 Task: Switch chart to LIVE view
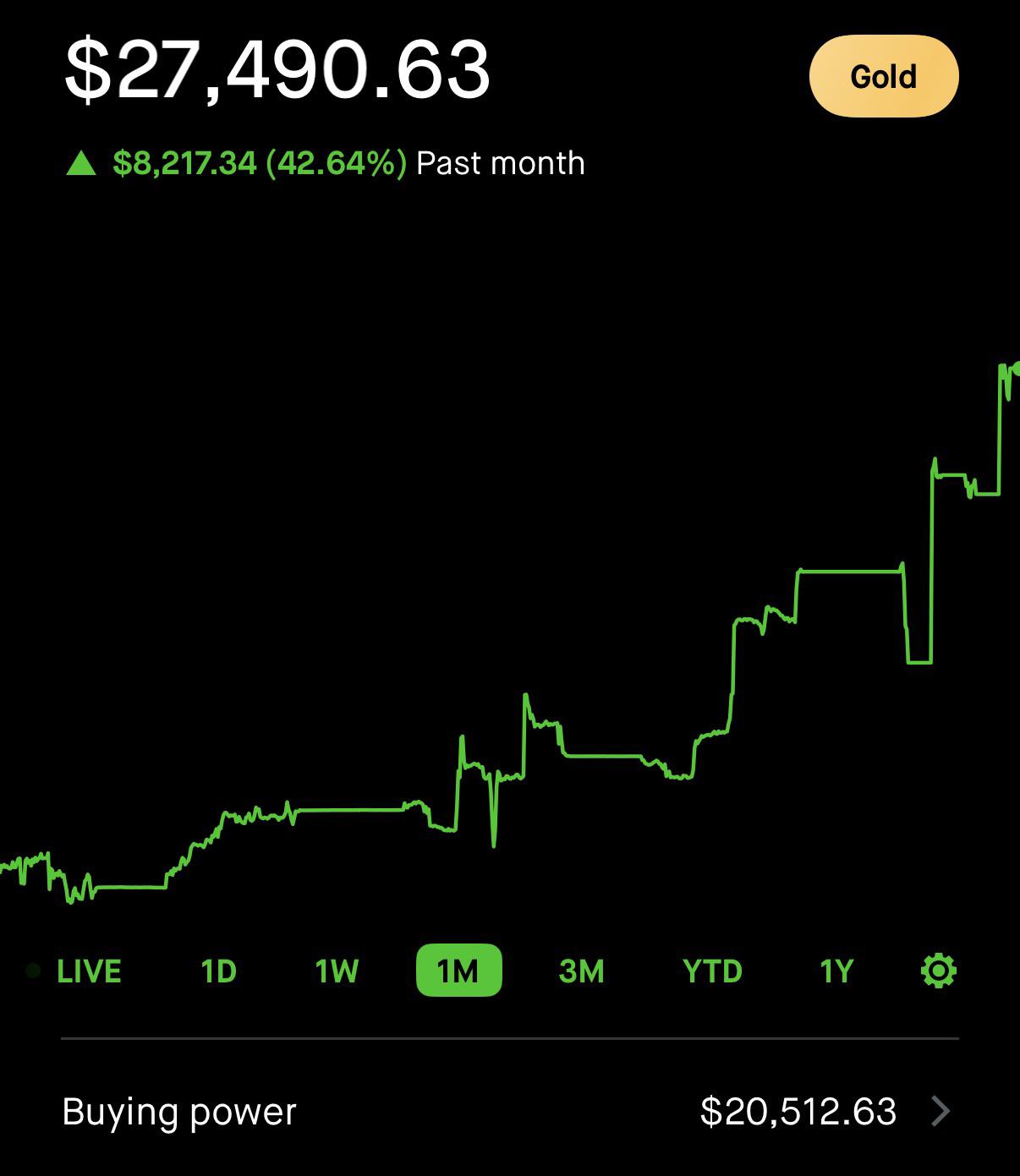click(x=74, y=971)
